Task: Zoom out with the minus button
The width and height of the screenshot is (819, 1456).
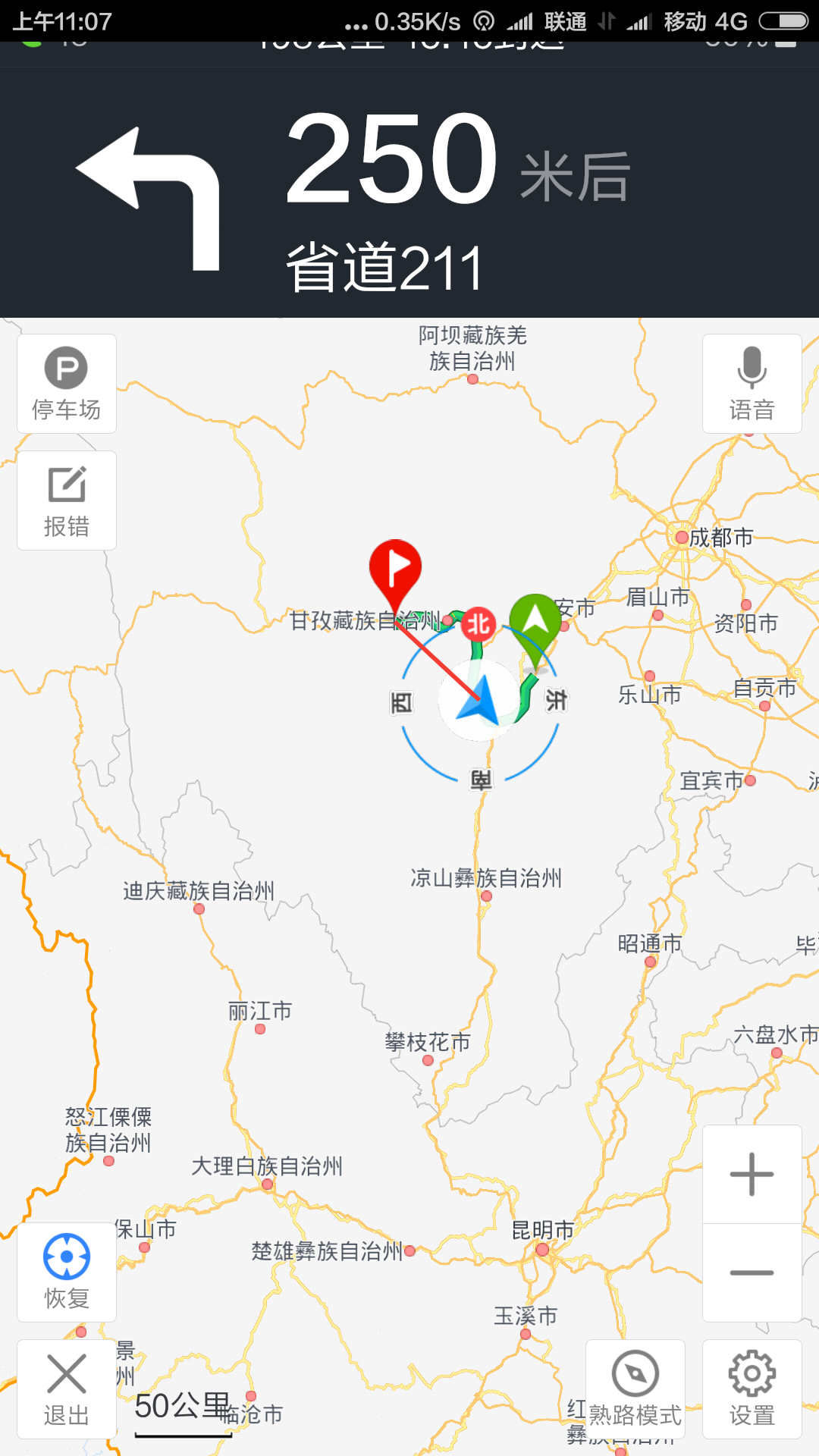Action: pos(752,1272)
